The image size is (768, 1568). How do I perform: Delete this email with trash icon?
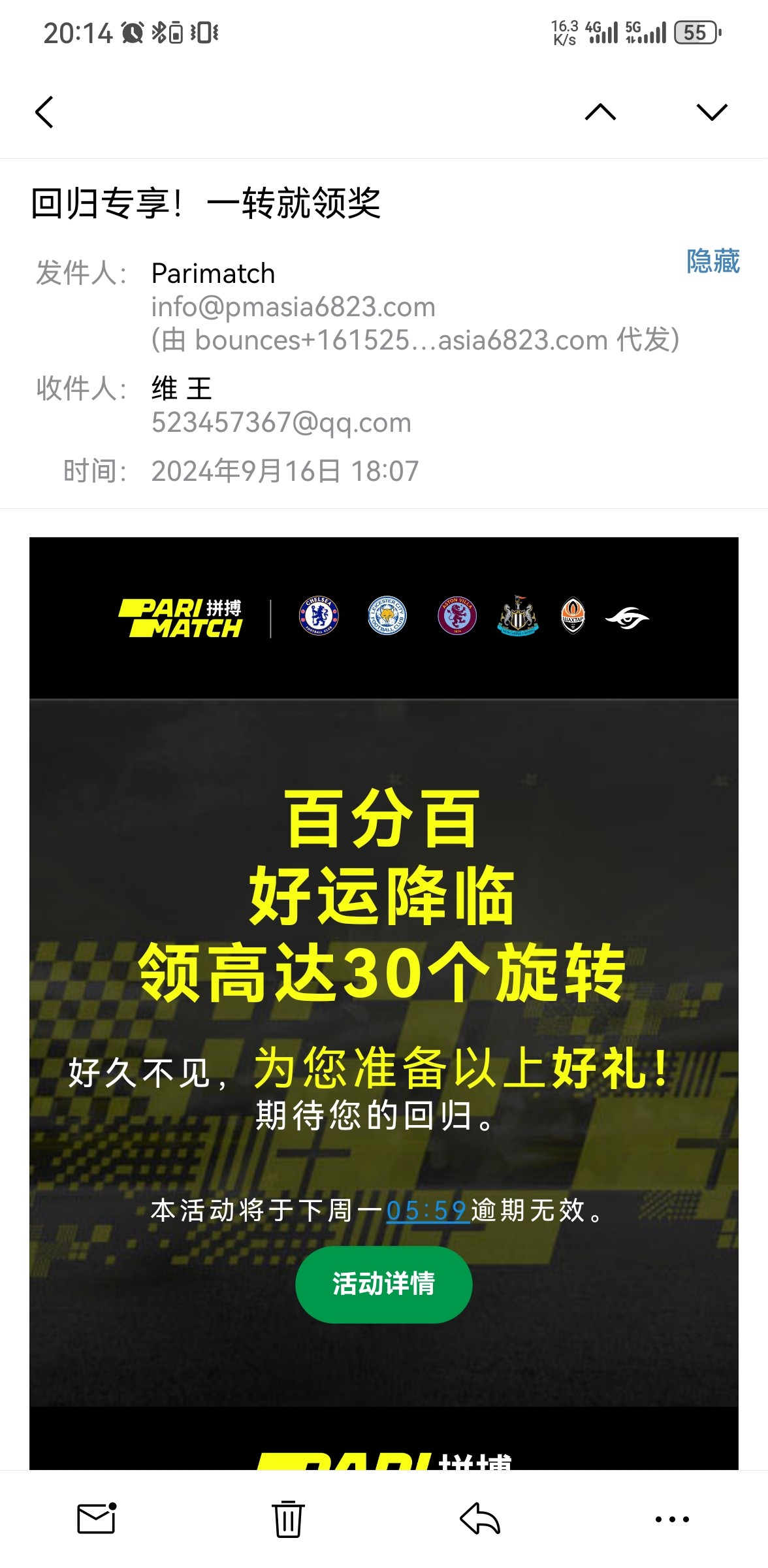pyautogui.click(x=288, y=1518)
